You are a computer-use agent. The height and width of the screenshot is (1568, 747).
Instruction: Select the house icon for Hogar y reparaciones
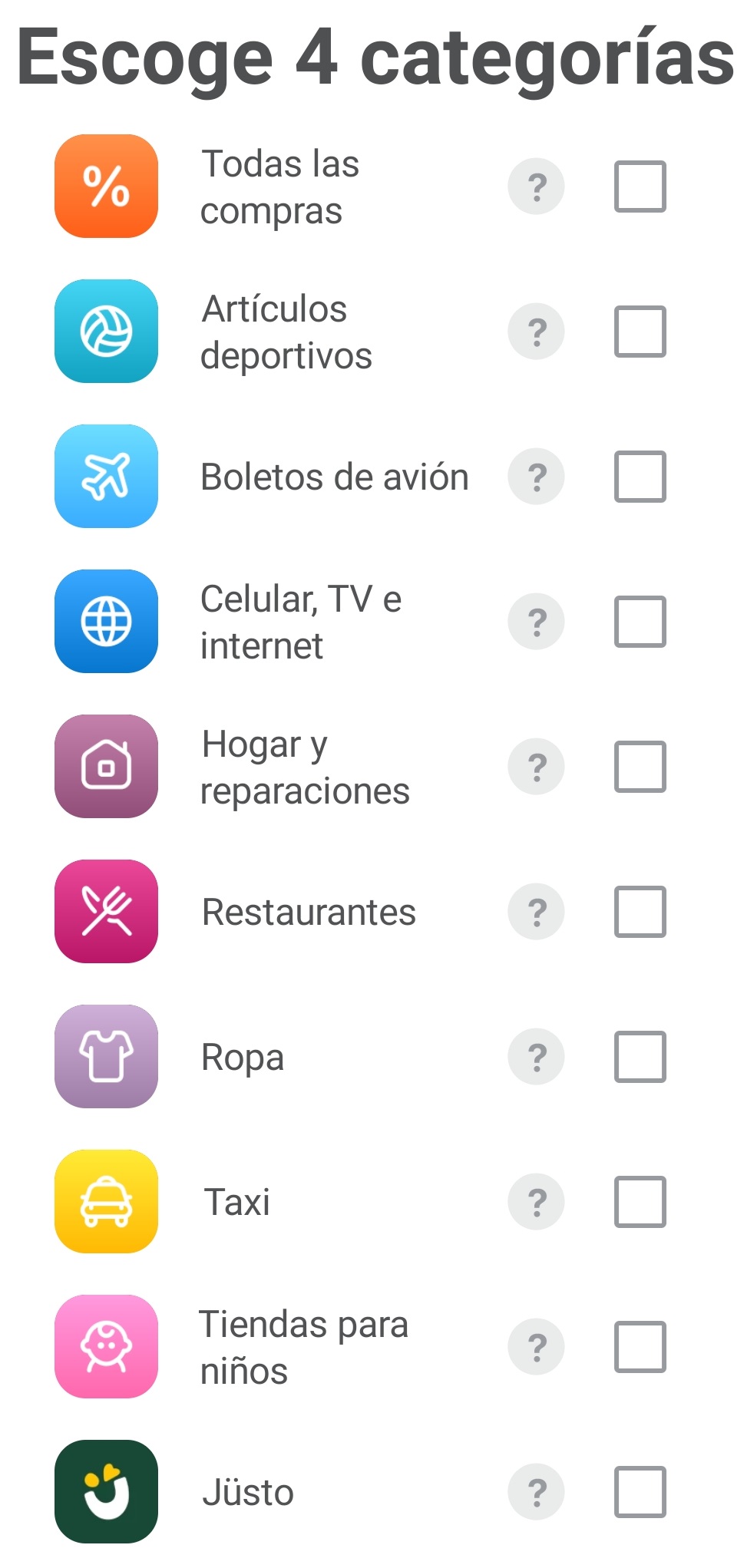106,766
